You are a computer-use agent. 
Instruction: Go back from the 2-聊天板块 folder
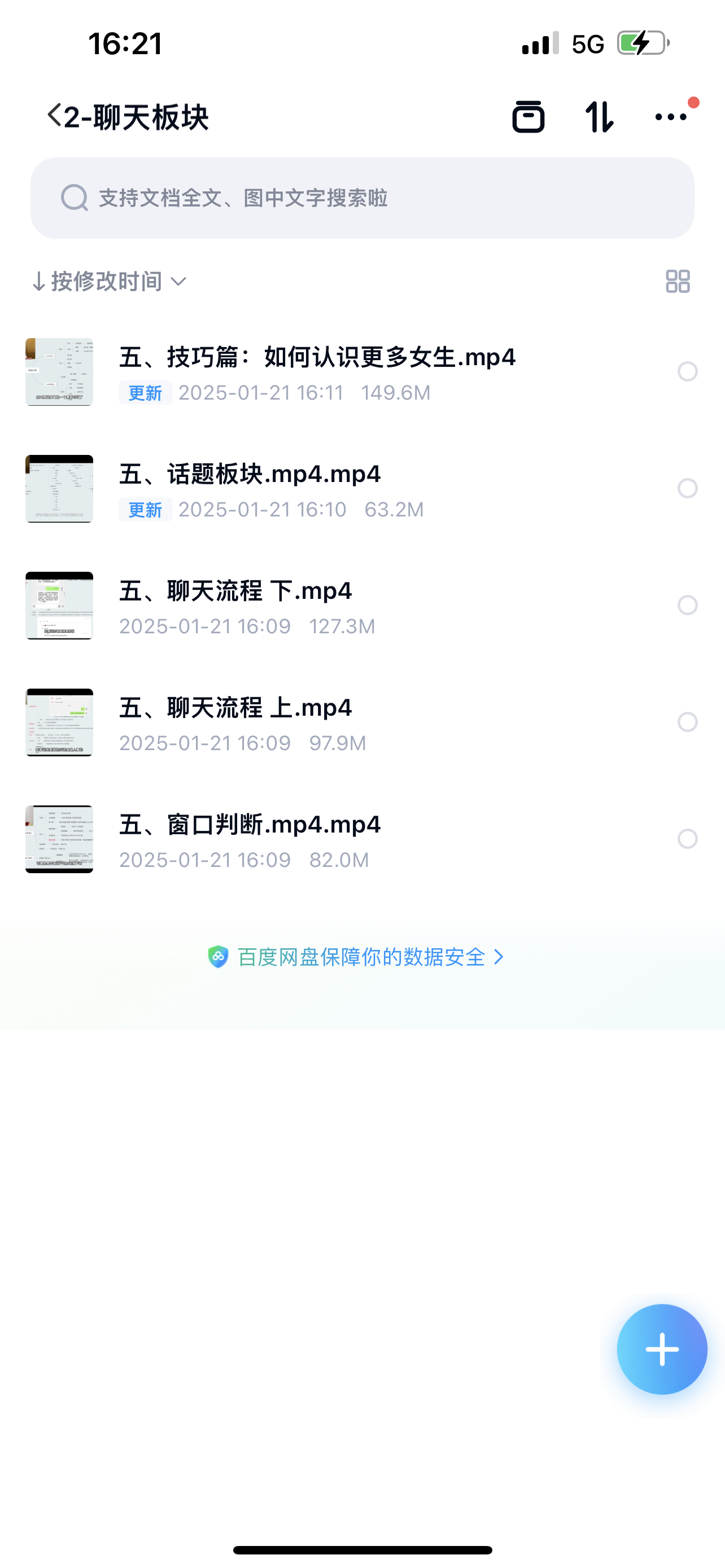point(55,116)
